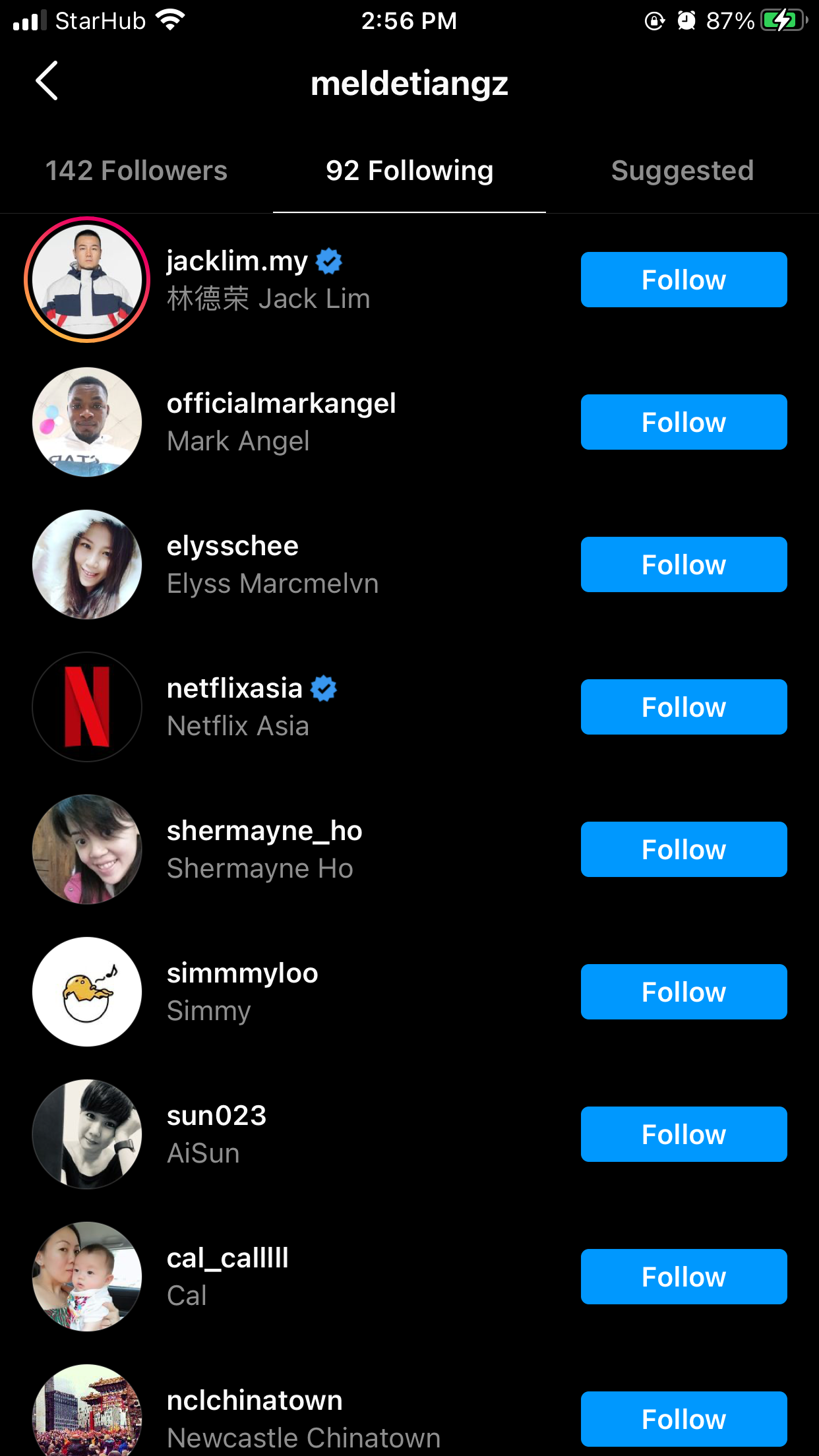Follow netflixasia
The height and width of the screenshot is (1456, 819).
[684, 707]
